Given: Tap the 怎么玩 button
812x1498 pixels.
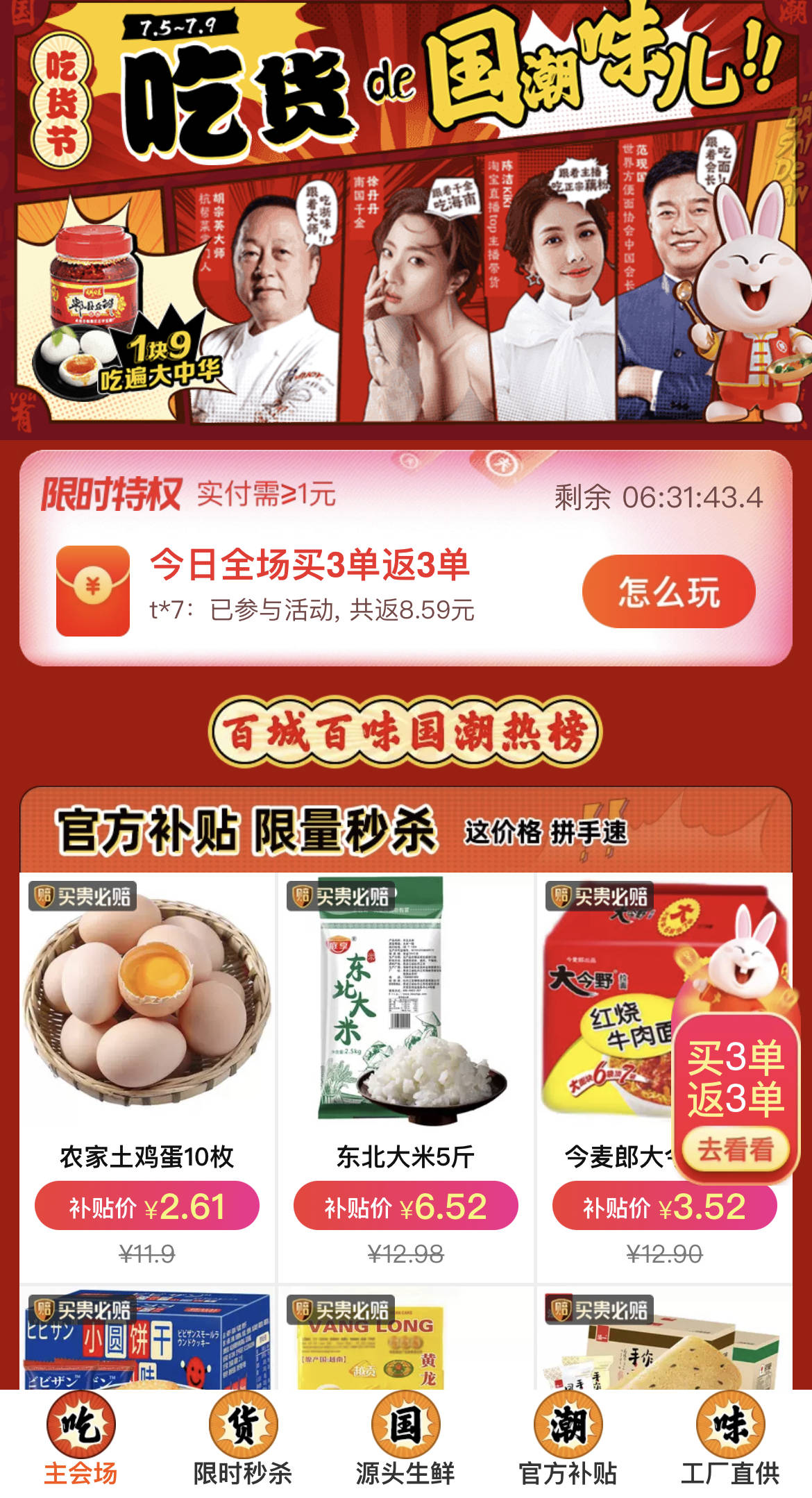Looking at the screenshot, I should click(668, 591).
